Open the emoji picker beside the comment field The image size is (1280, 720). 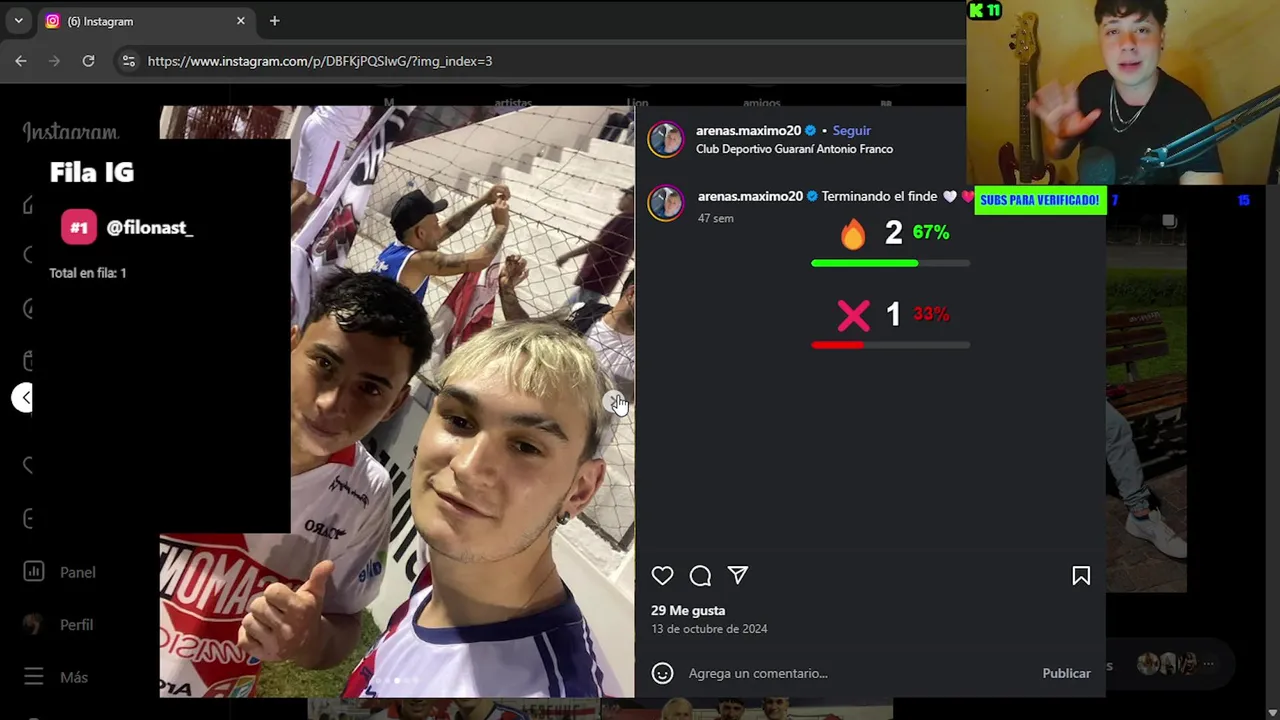[662, 673]
